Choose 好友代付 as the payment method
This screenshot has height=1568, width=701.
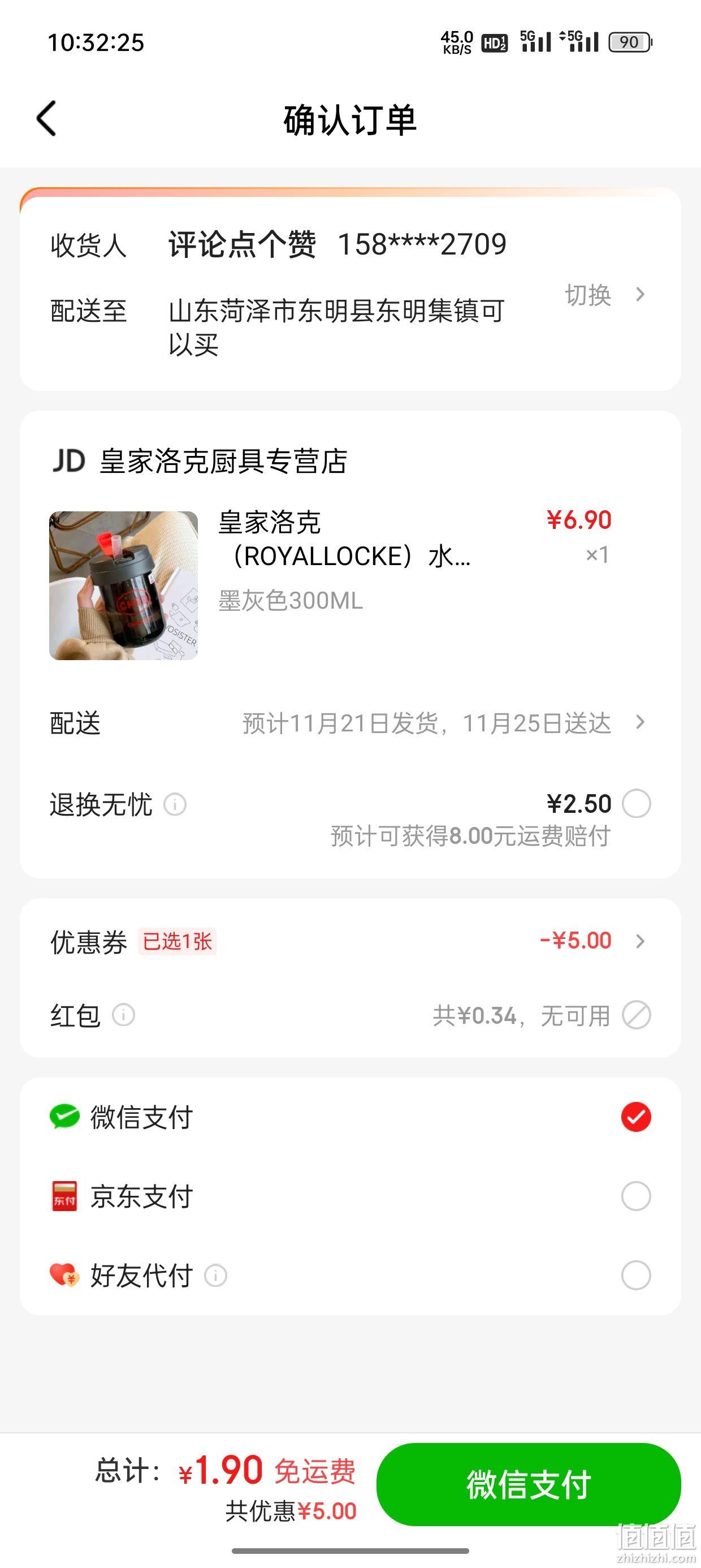click(350, 1275)
